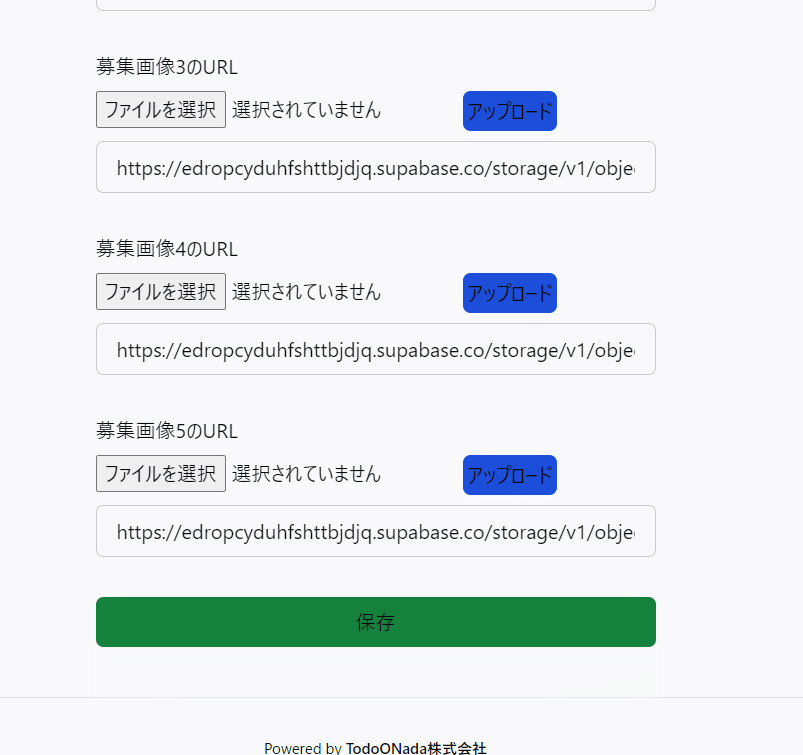Screen dimensions: 803x755
Task: Tap アップロード for 募集画像3
Action: click(x=509, y=111)
